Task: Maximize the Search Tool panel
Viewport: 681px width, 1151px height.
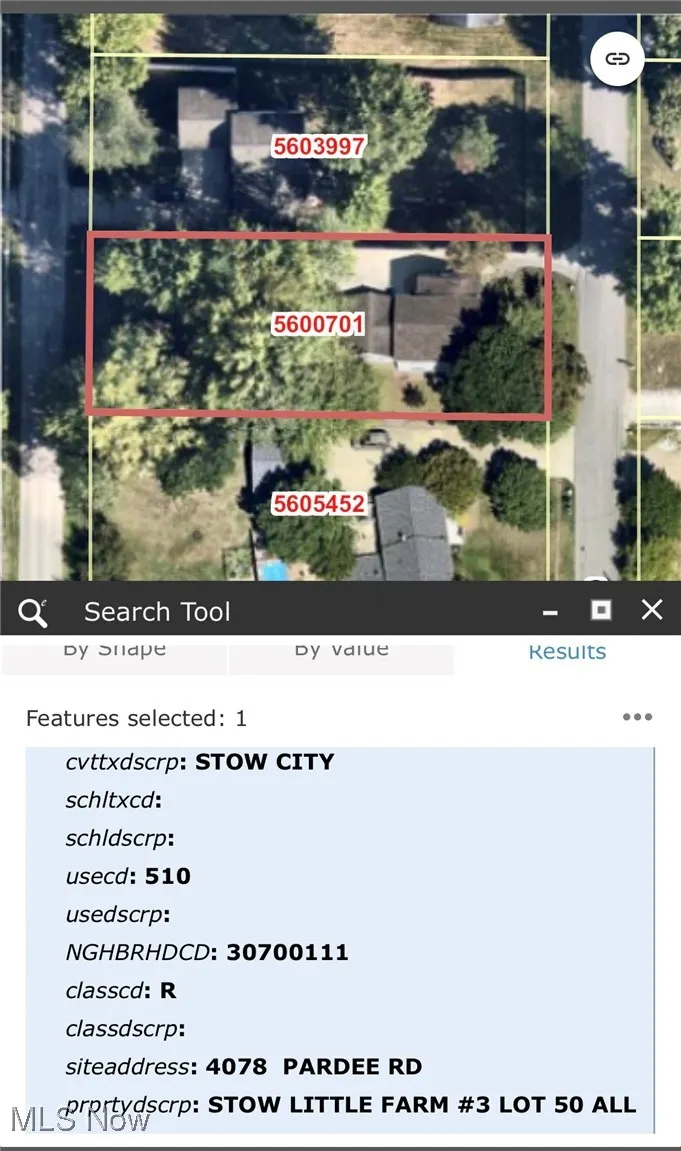Action: [601, 610]
